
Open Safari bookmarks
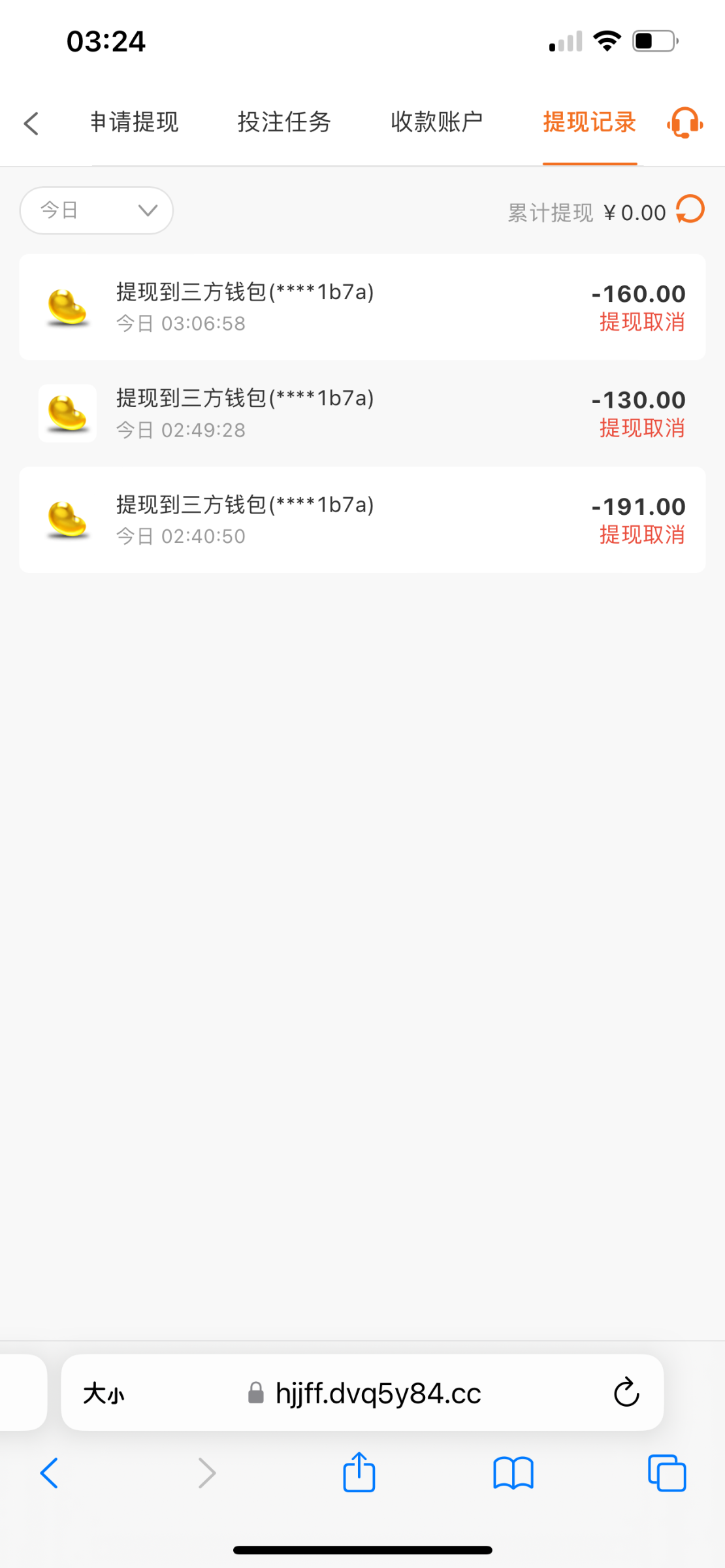pyautogui.click(x=513, y=1473)
